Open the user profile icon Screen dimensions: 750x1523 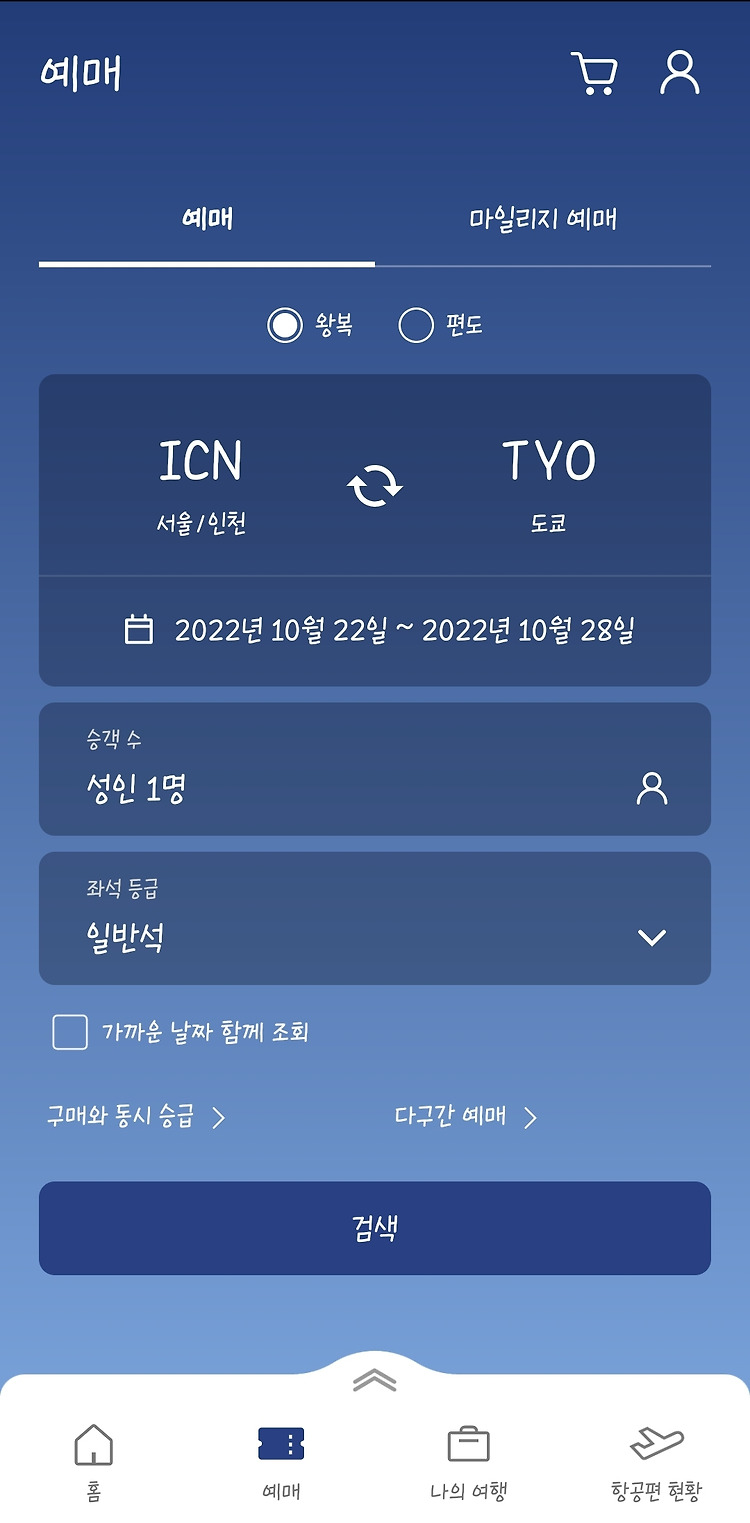[679, 73]
